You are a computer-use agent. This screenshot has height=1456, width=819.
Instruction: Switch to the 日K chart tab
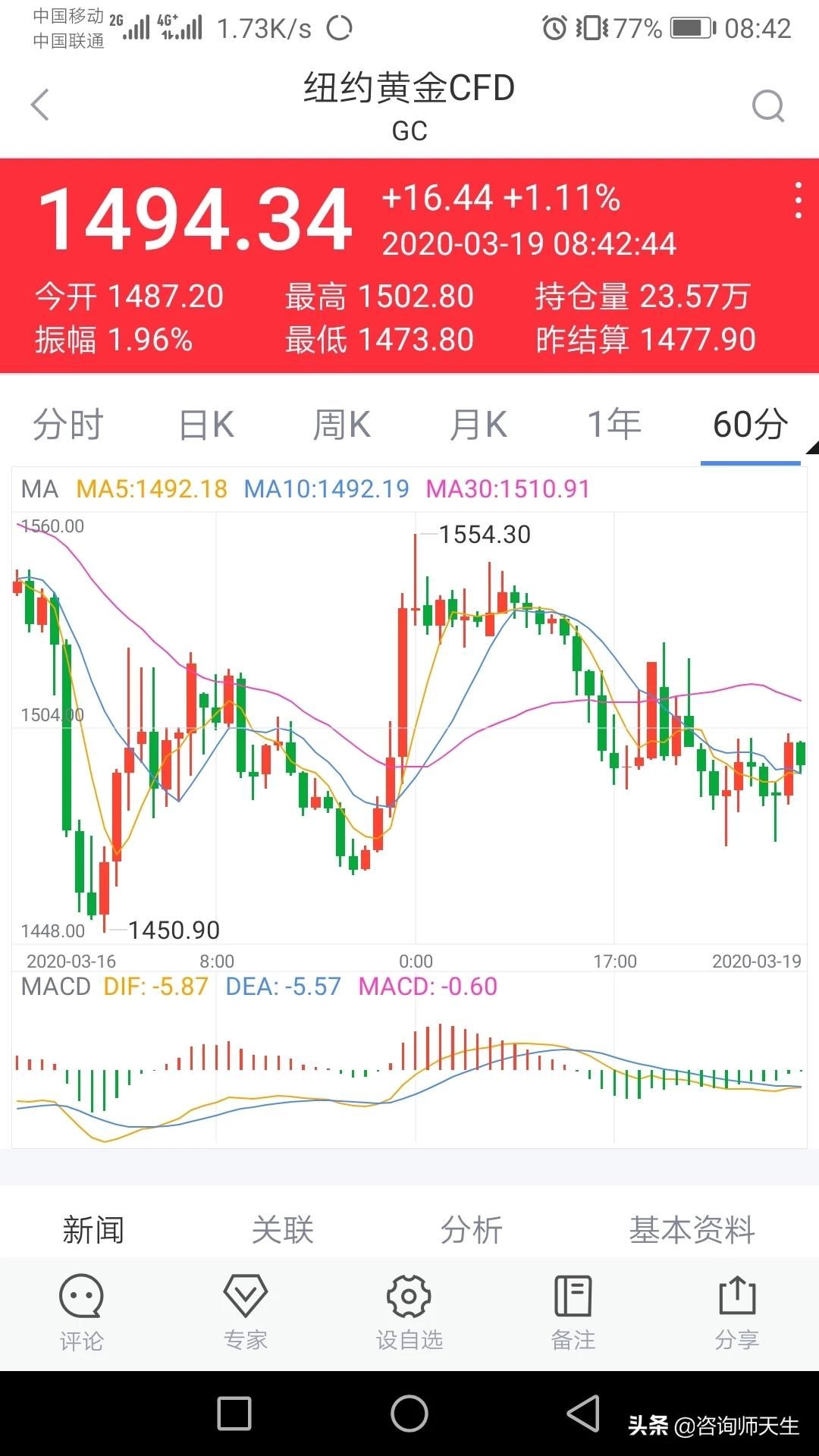206,425
